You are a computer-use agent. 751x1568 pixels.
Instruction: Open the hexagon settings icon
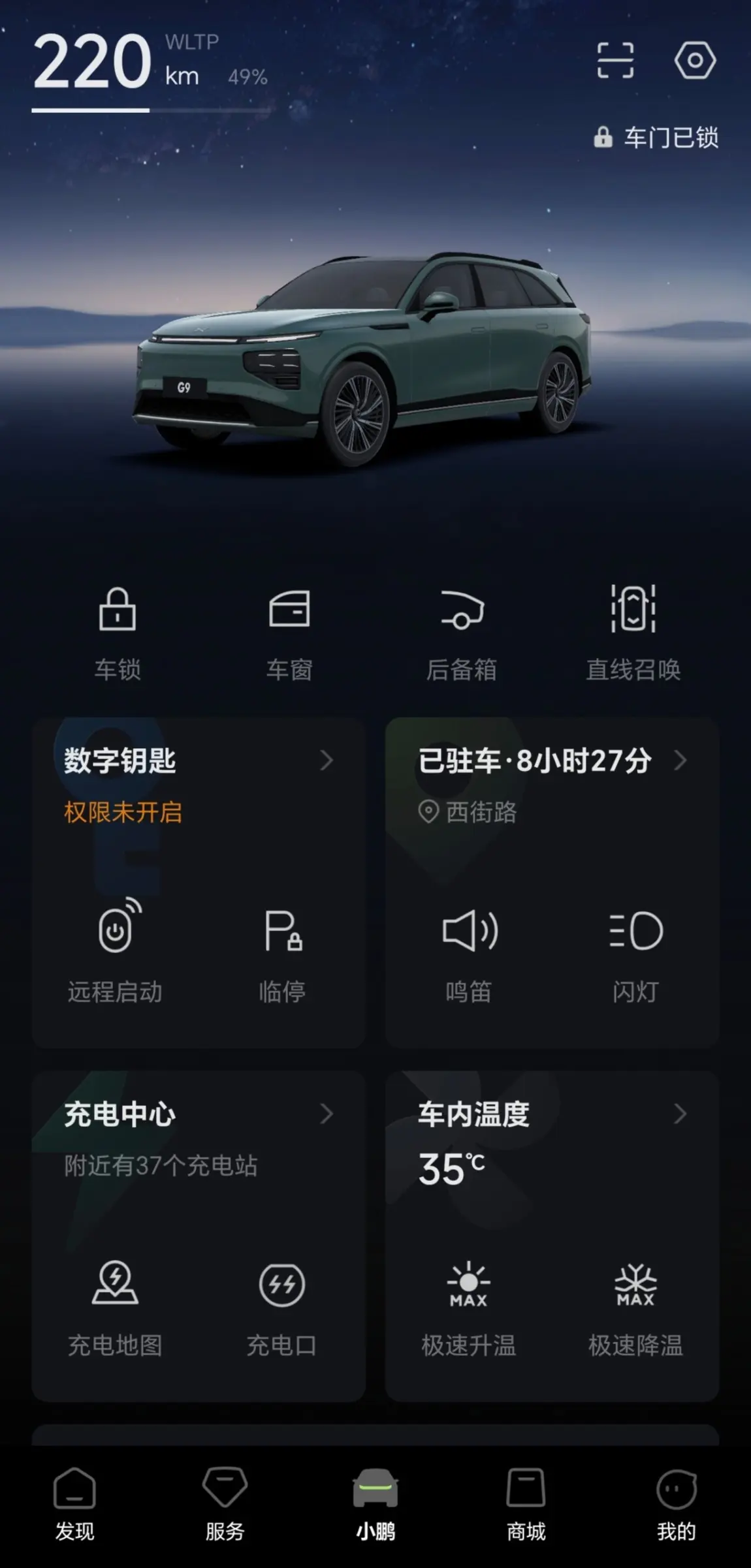tap(695, 61)
